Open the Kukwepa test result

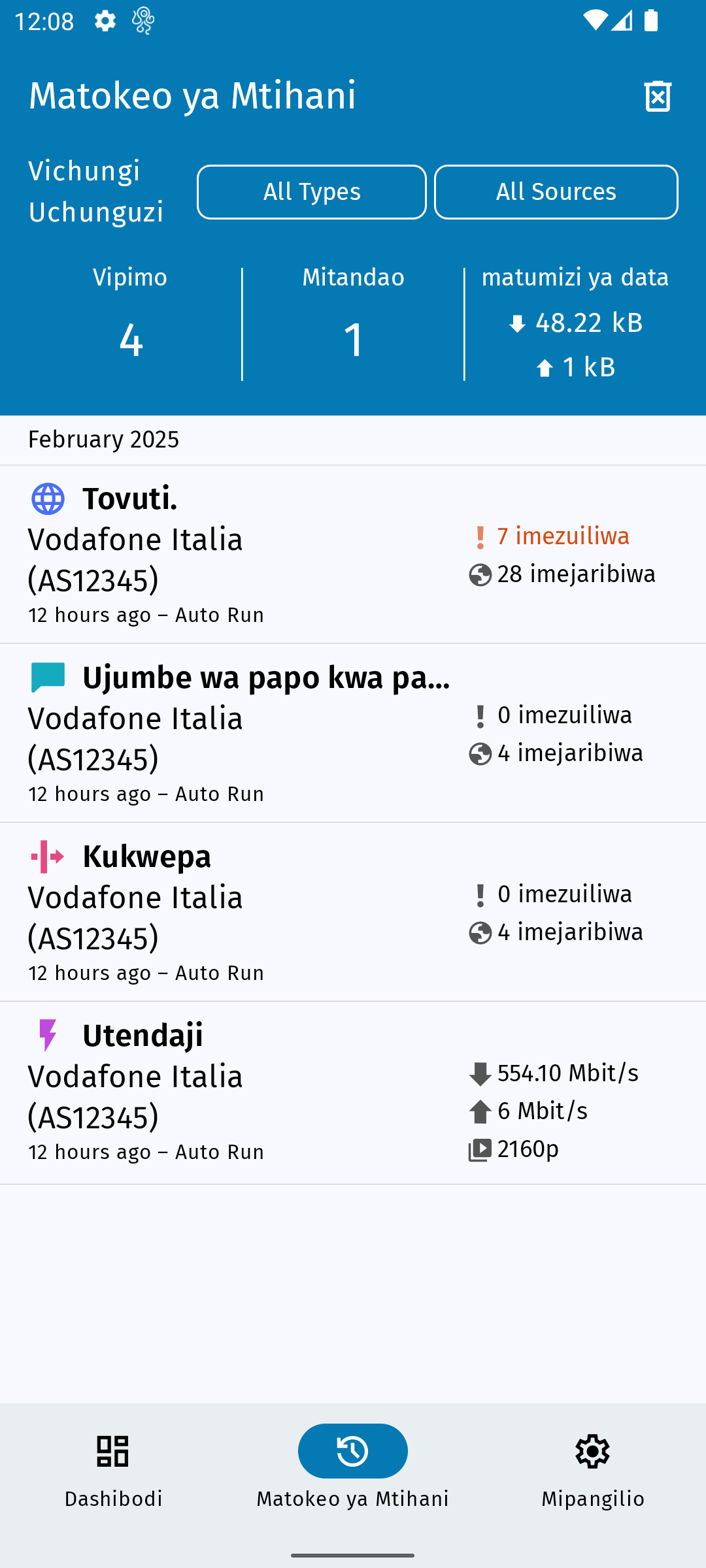coord(353,912)
